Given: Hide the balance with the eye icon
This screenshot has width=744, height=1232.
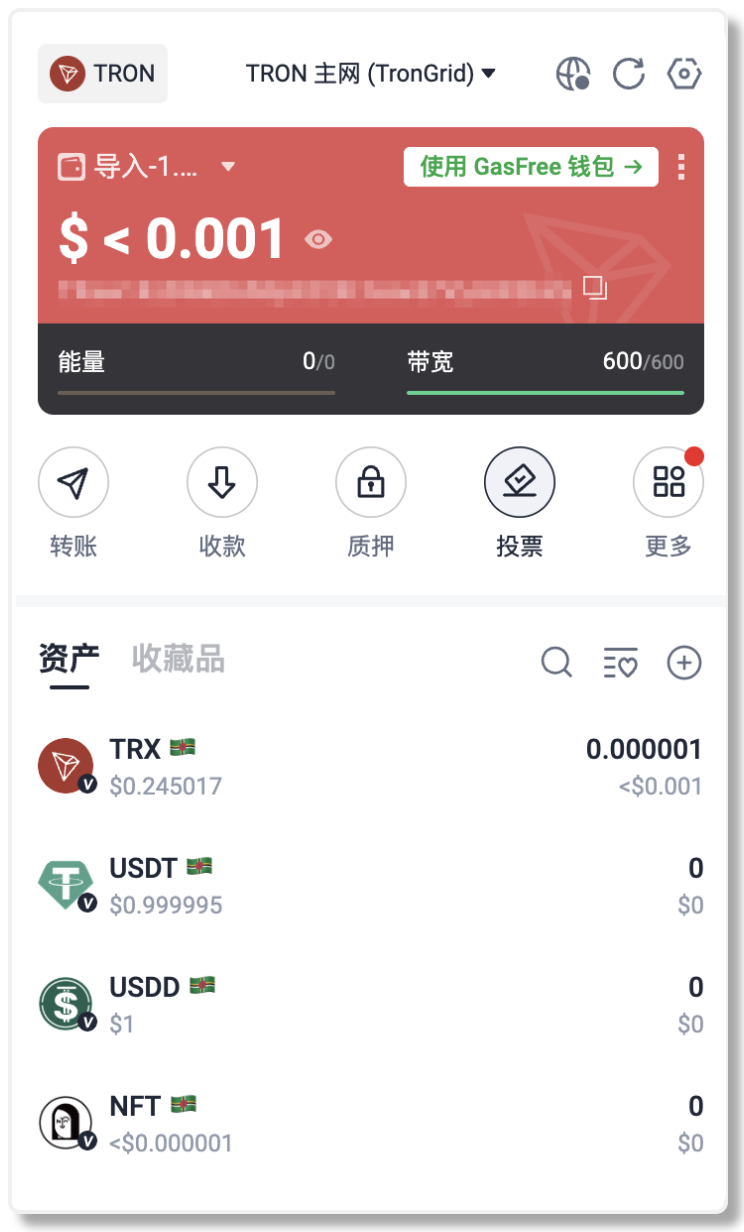Looking at the screenshot, I should 318,239.
